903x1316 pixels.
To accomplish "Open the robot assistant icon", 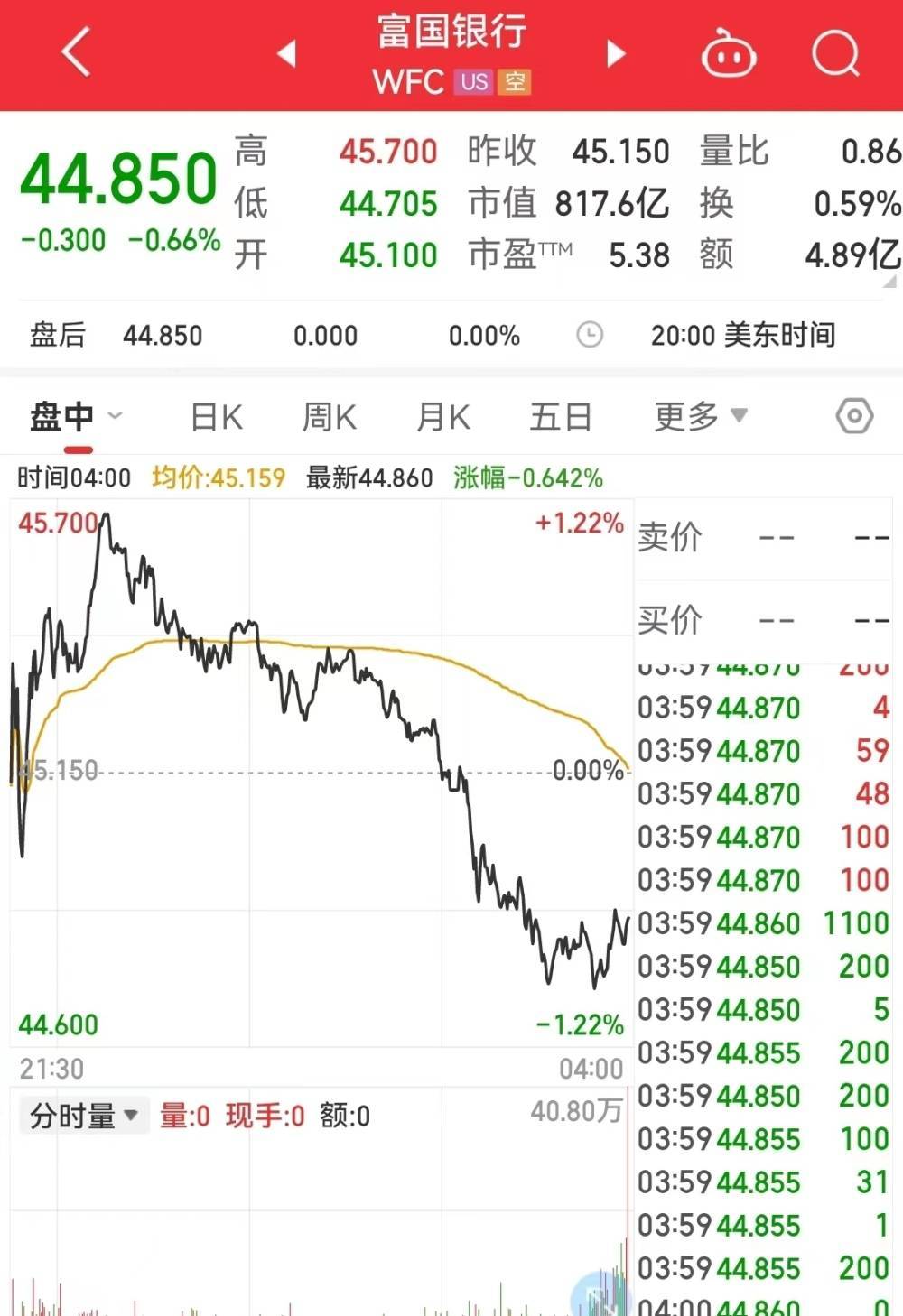I will tap(728, 53).
